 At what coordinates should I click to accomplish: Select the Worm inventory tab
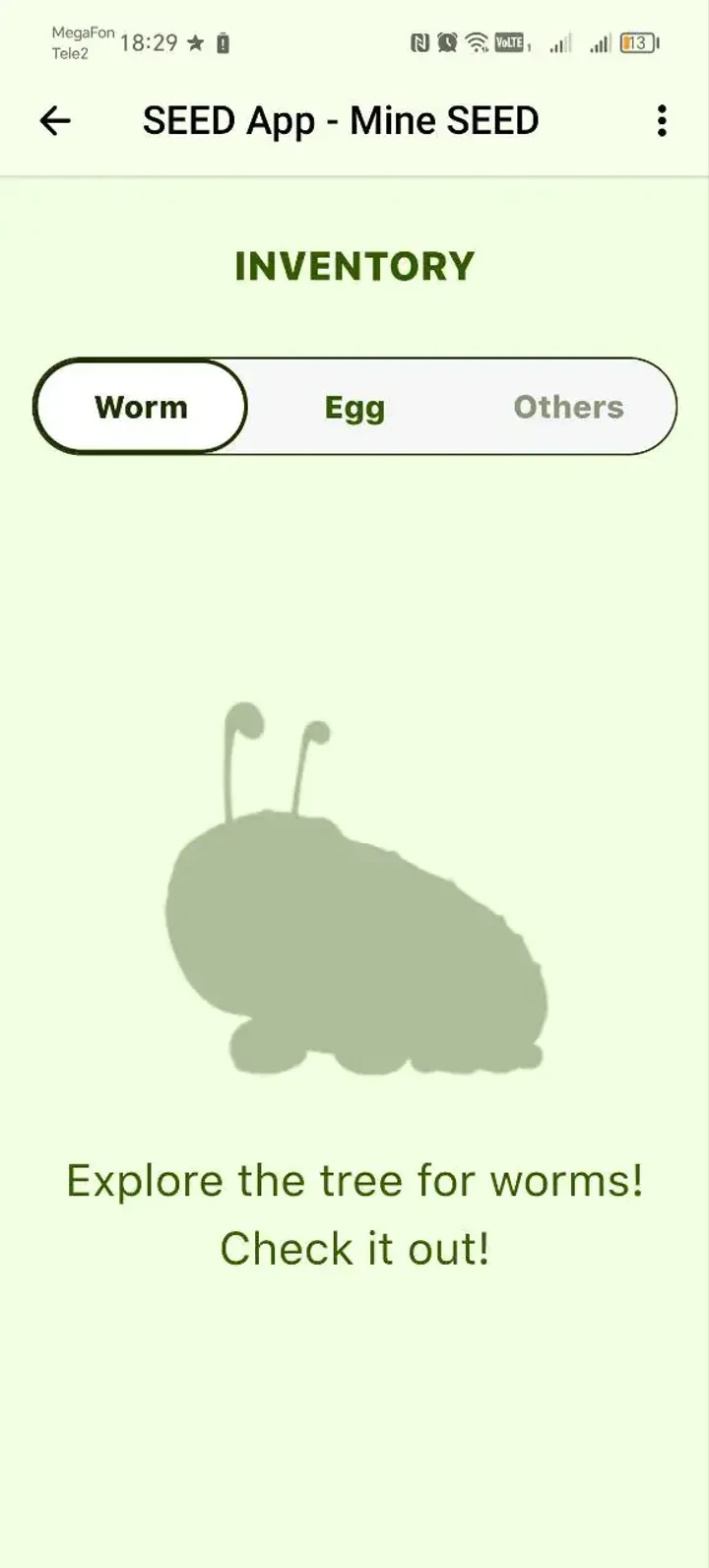141,407
